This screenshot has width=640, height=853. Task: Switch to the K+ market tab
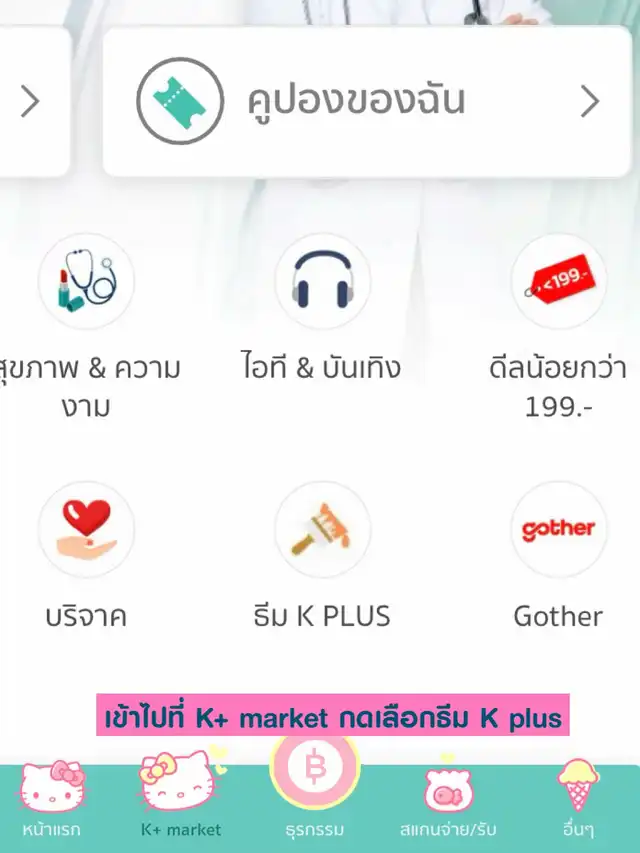click(x=180, y=797)
